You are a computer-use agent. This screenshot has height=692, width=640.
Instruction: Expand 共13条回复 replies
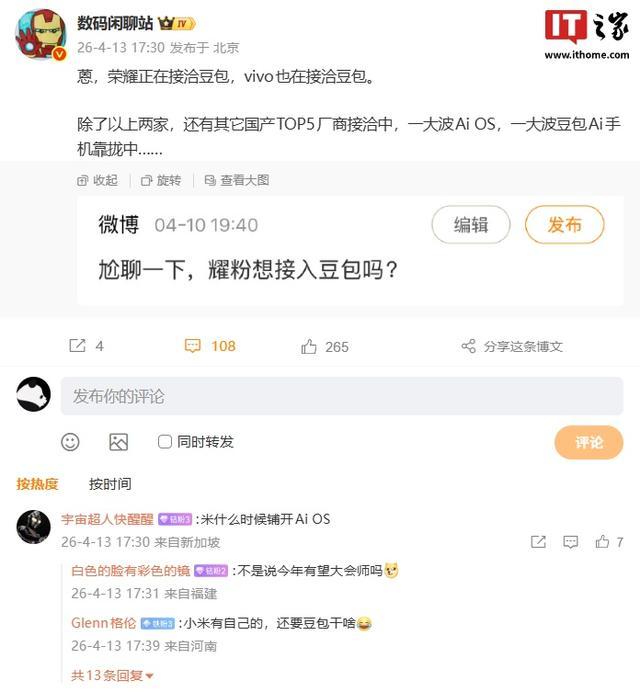pyautogui.click(x=112, y=676)
